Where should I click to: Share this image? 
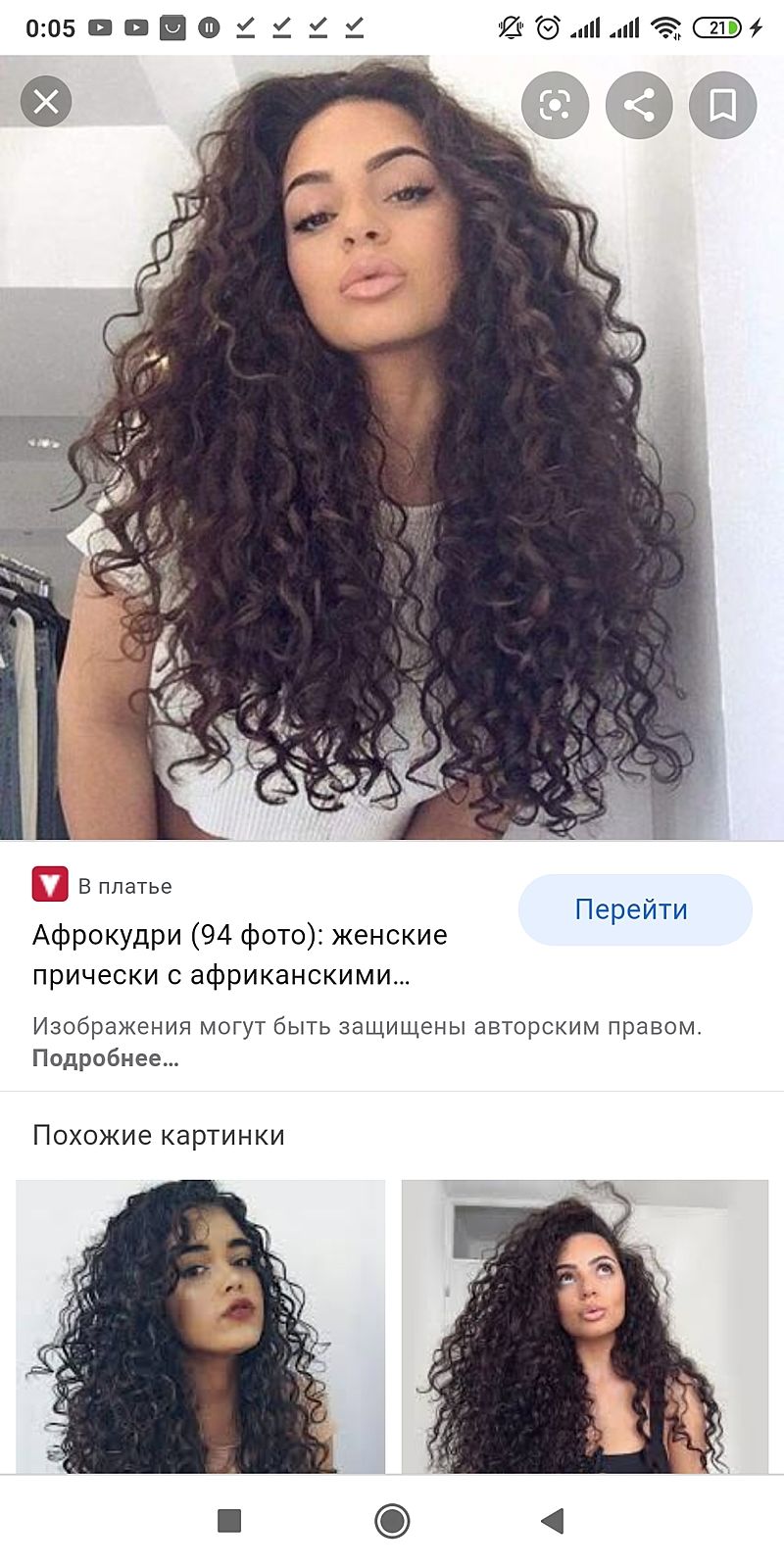[639, 105]
